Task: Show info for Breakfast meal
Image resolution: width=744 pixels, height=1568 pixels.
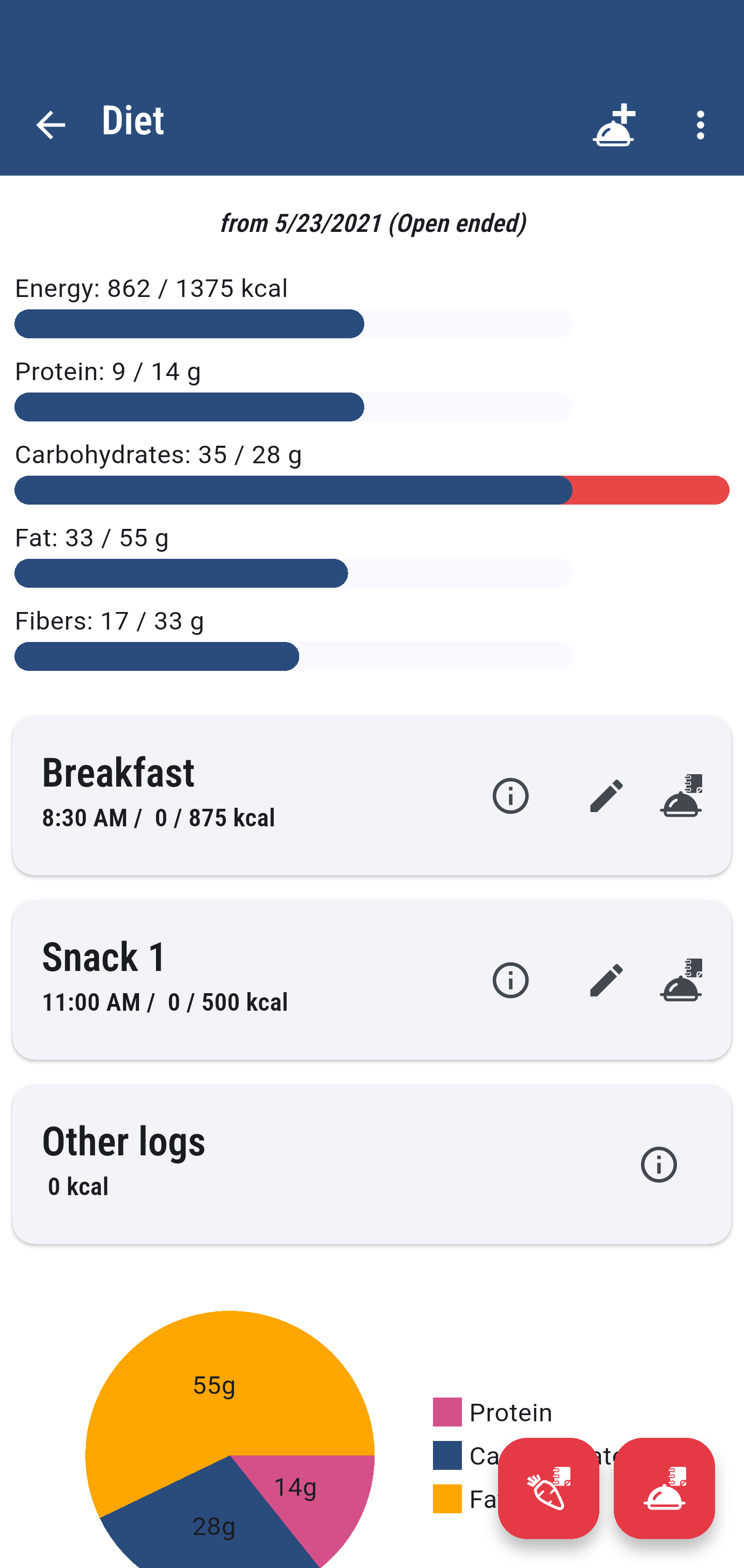Action: coord(510,795)
